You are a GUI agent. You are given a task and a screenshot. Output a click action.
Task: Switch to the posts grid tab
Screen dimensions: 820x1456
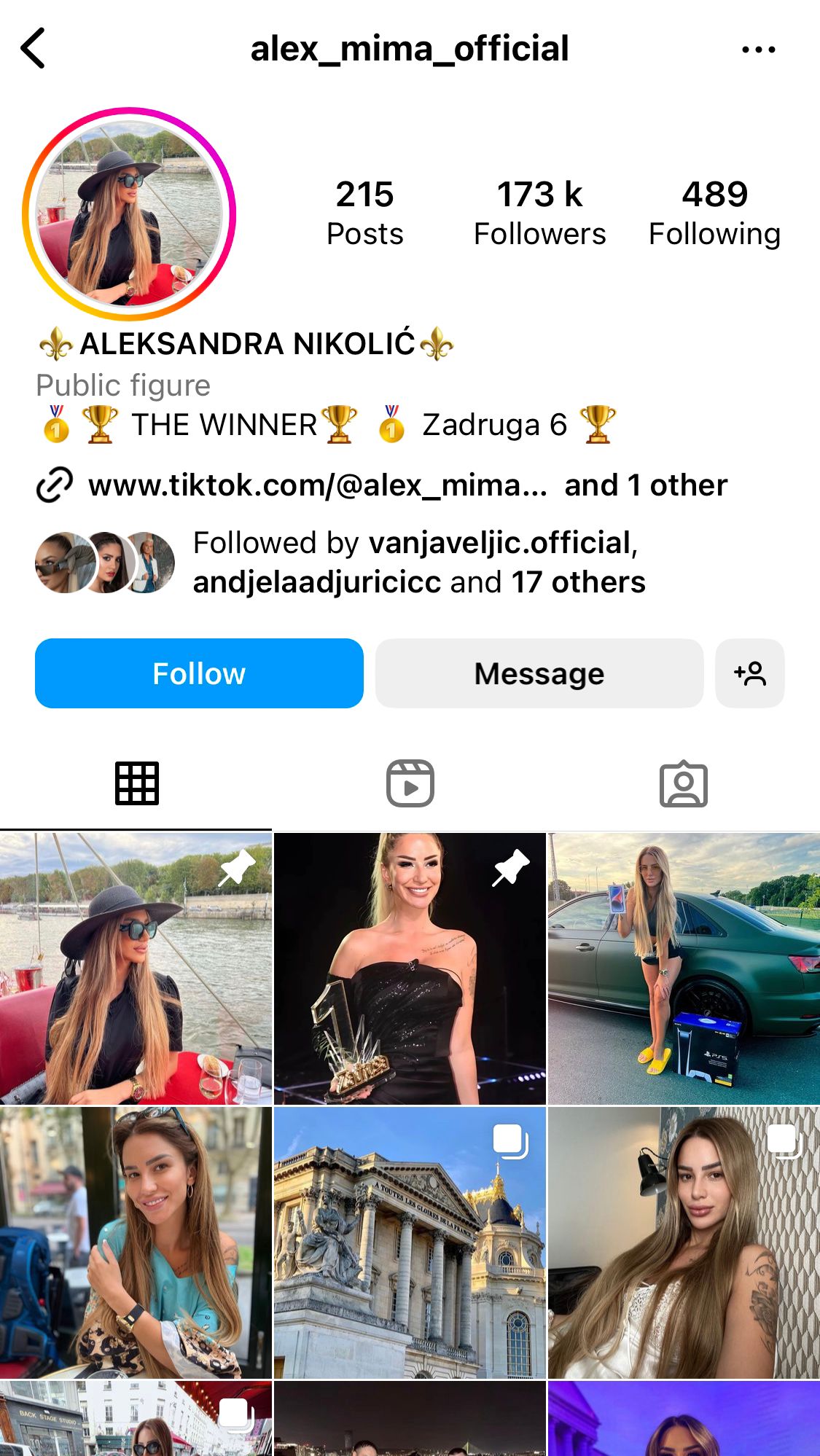click(136, 784)
